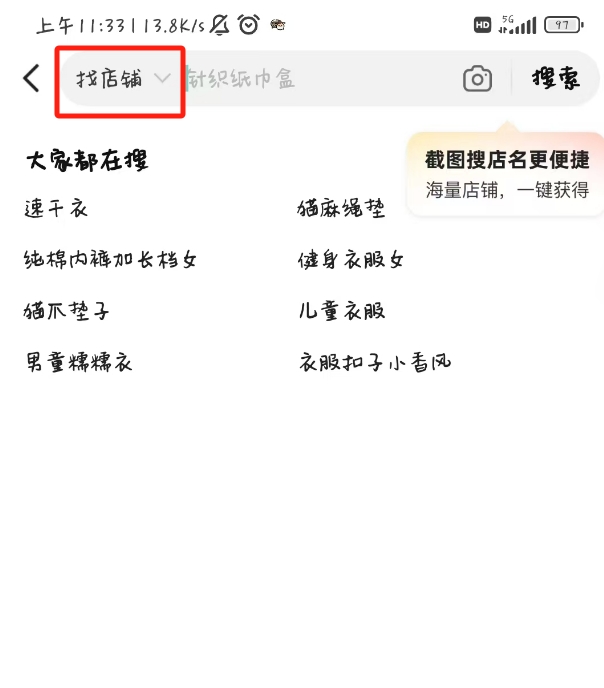The width and height of the screenshot is (604, 688).
Task: Select the 健身衣服女 suggestion
Action: (x=351, y=260)
